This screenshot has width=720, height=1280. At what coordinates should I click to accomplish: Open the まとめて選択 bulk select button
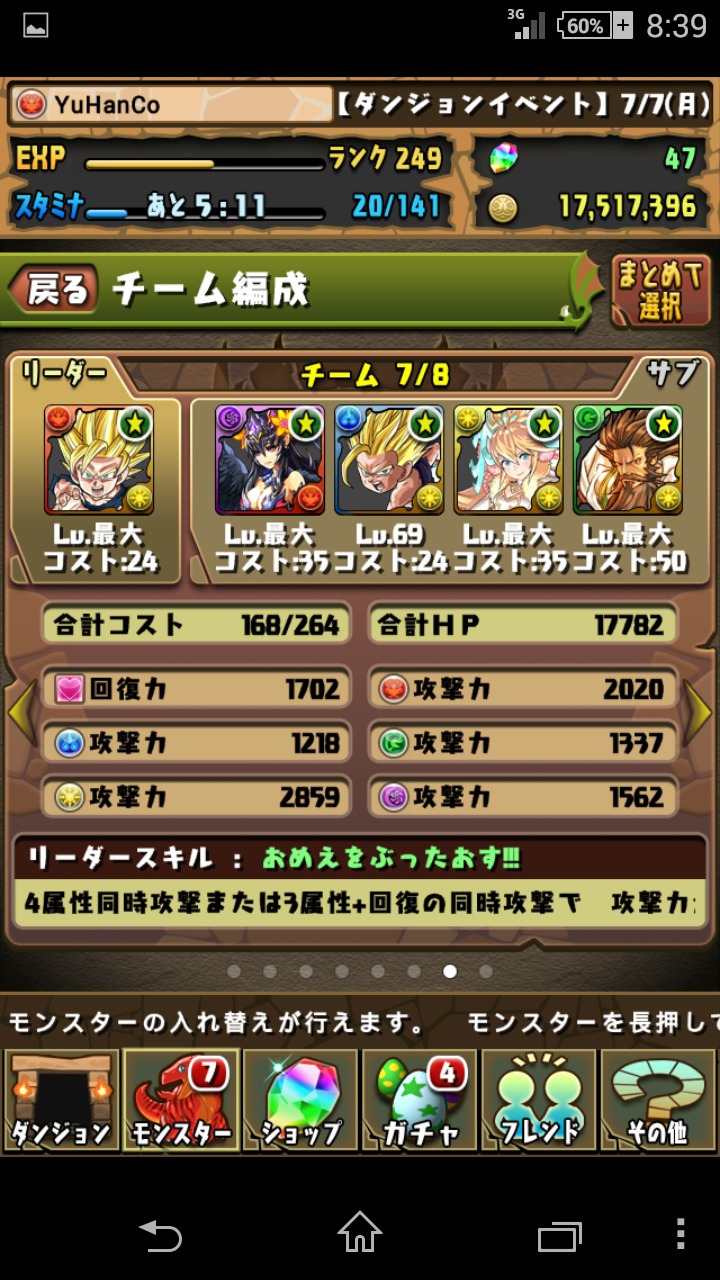tap(660, 291)
